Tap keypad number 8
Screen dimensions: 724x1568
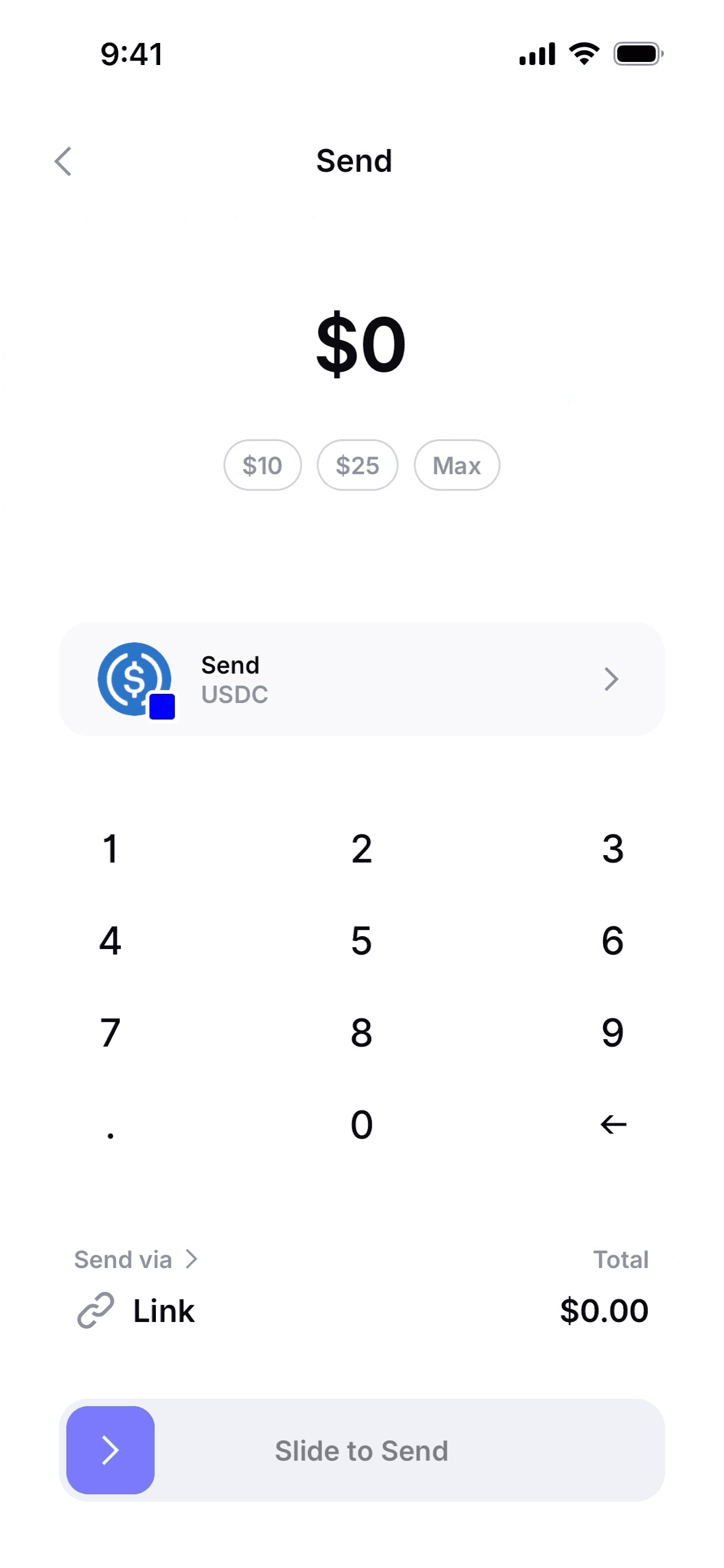coord(362,1032)
